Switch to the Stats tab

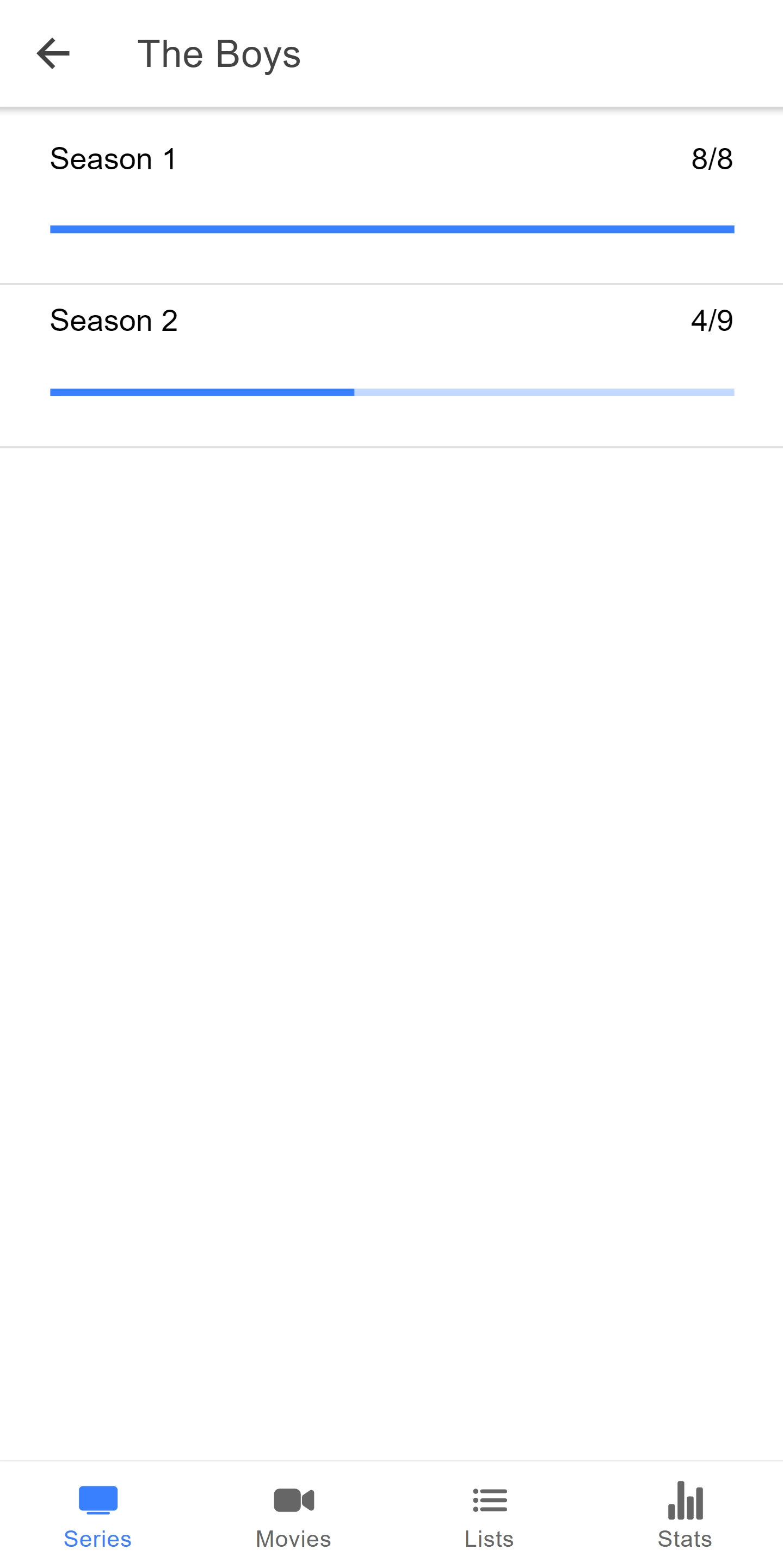pyautogui.click(x=685, y=1514)
